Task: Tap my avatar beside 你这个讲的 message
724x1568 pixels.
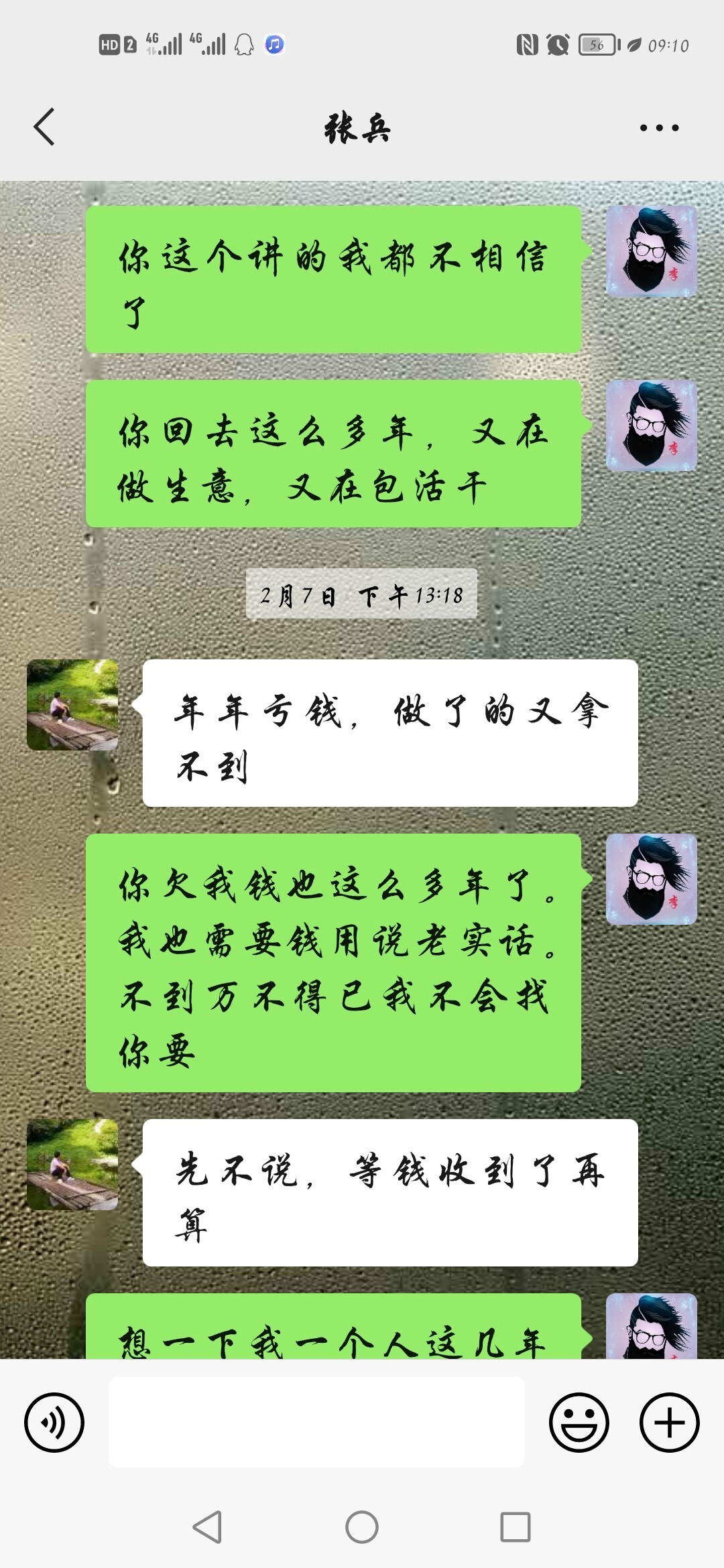Action: coord(651,251)
